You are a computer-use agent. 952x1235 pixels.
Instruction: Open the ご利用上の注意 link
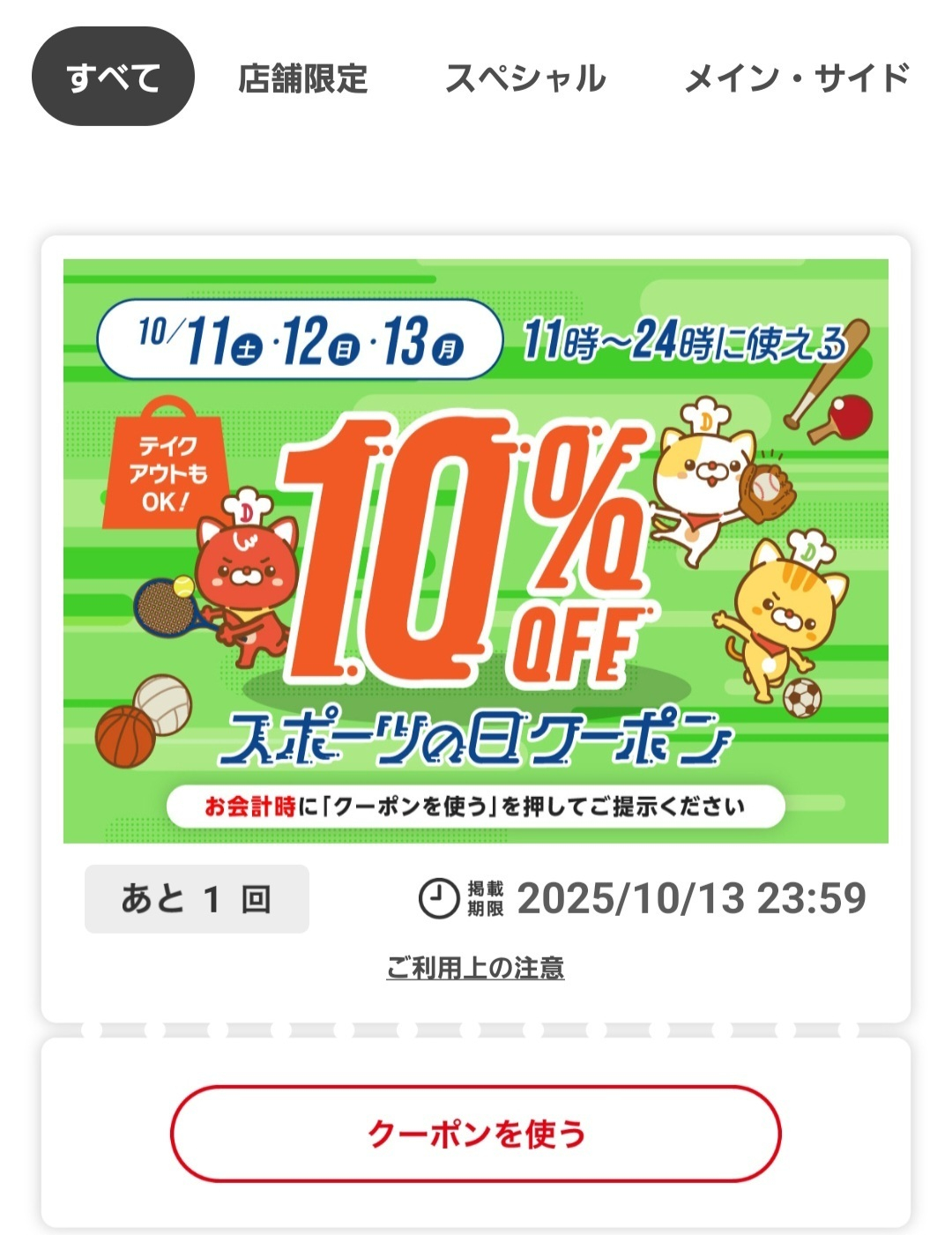(x=475, y=968)
